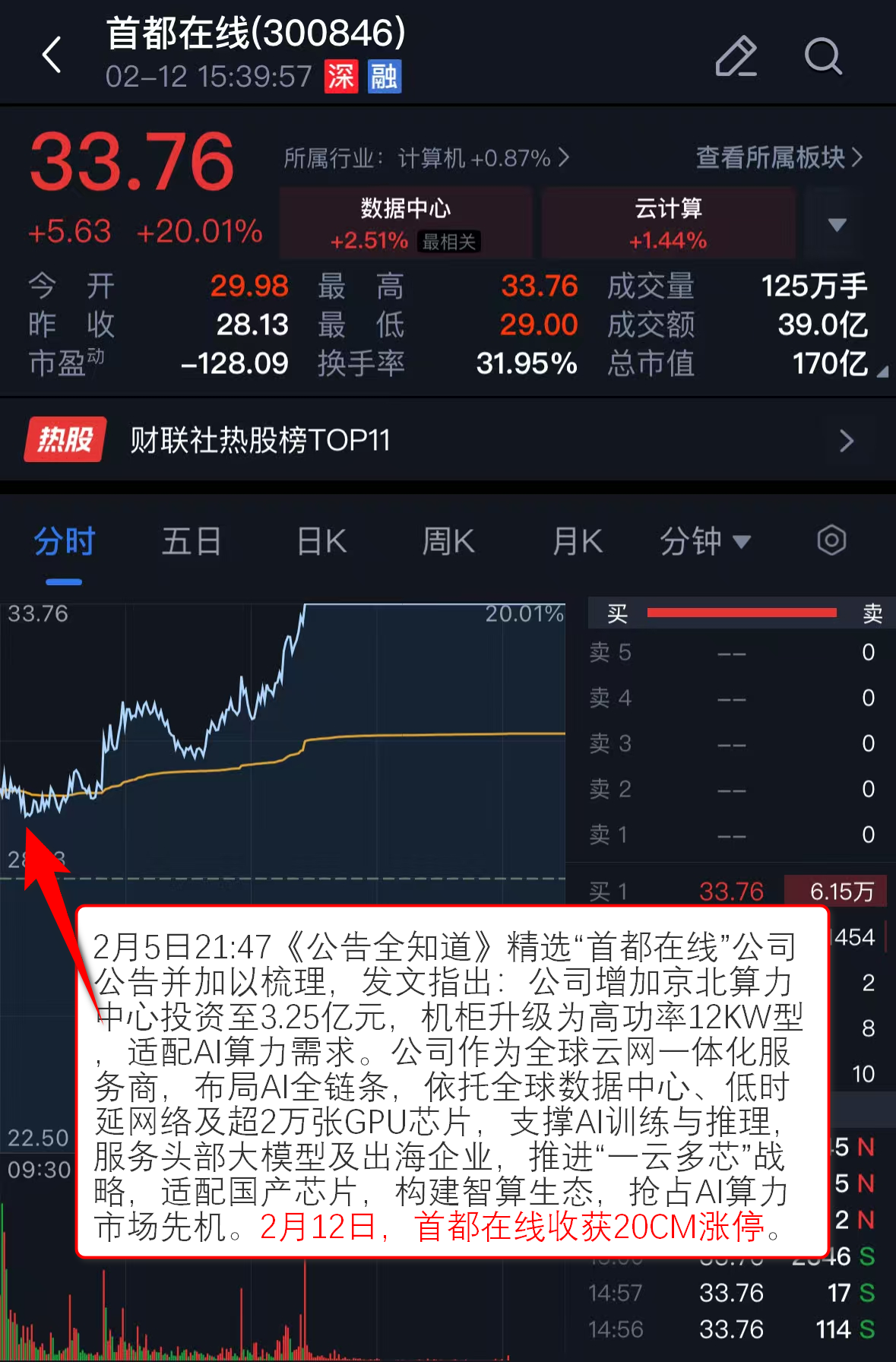896x1362 pixels.
Task: View 查看所属板块 sectors
Action: click(779, 158)
